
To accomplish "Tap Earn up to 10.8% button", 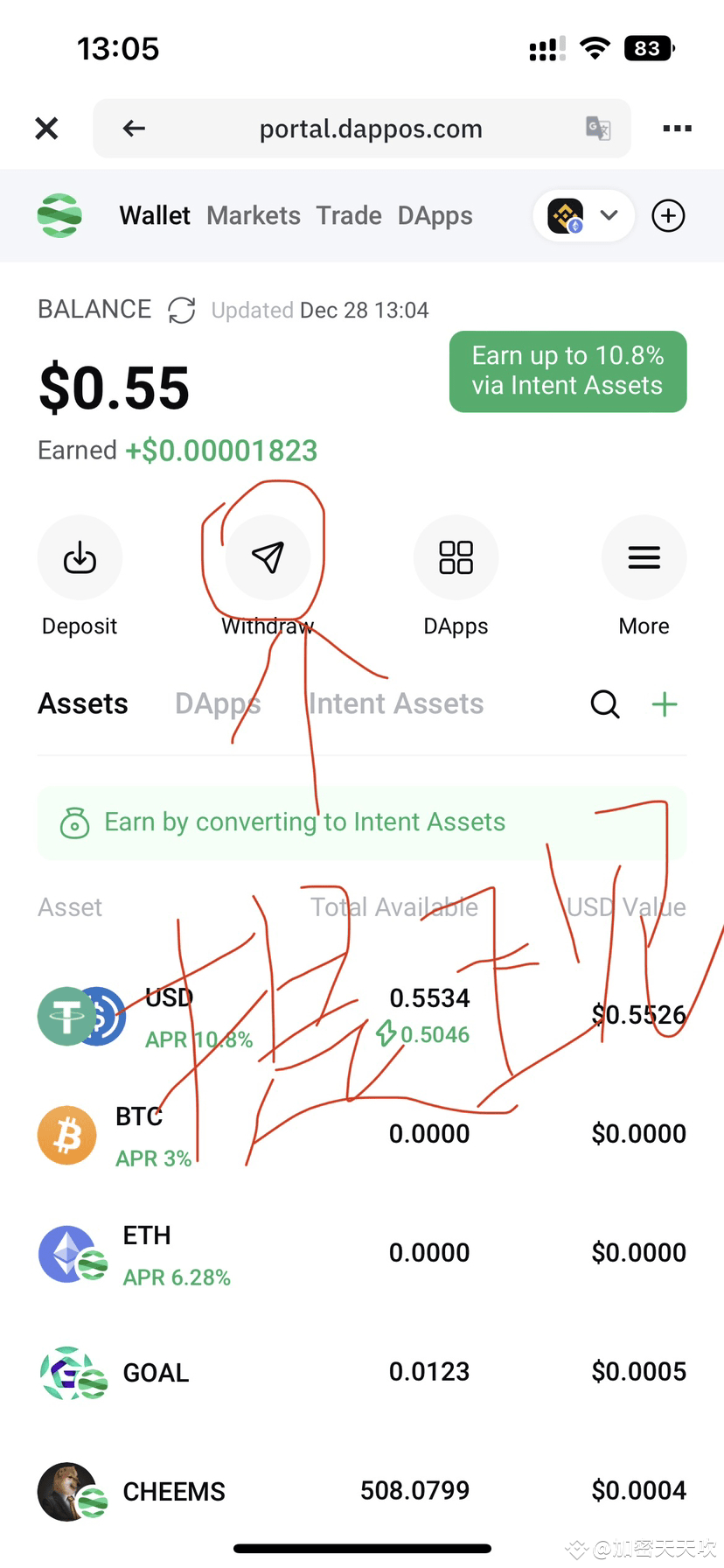I will click(x=567, y=371).
